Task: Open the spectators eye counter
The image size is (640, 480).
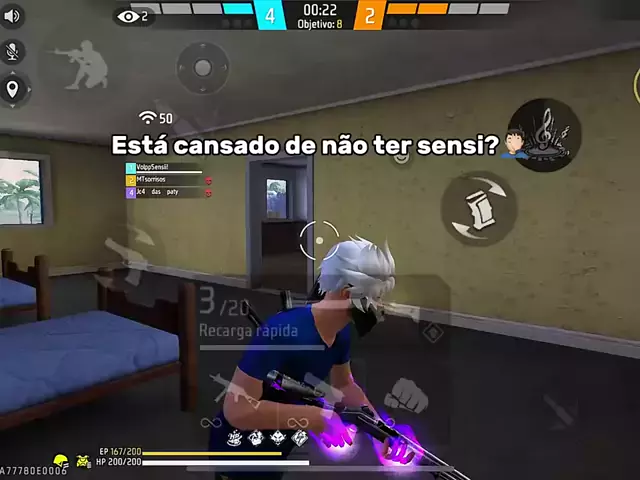Action: click(x=132, y=16)
